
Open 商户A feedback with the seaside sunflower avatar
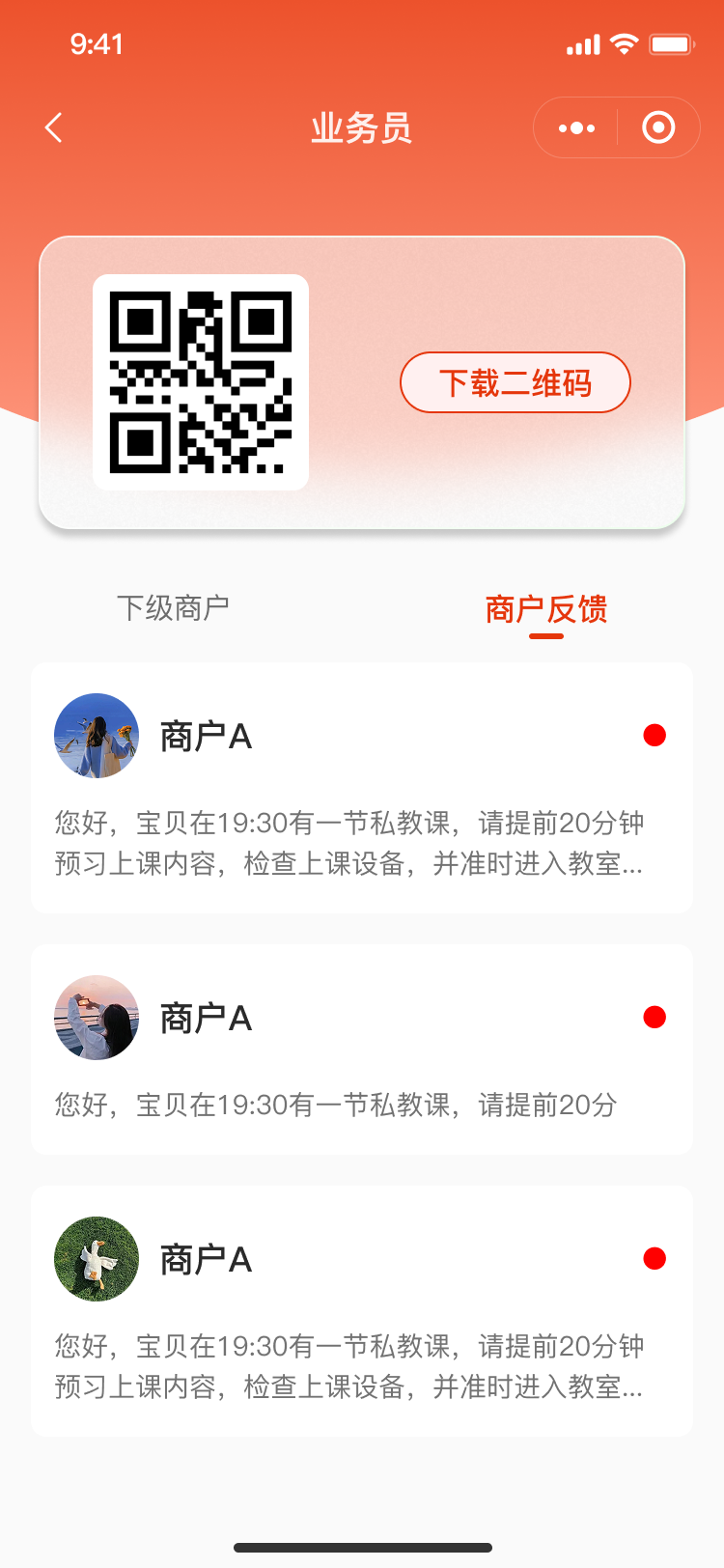(x=361, y=788)
